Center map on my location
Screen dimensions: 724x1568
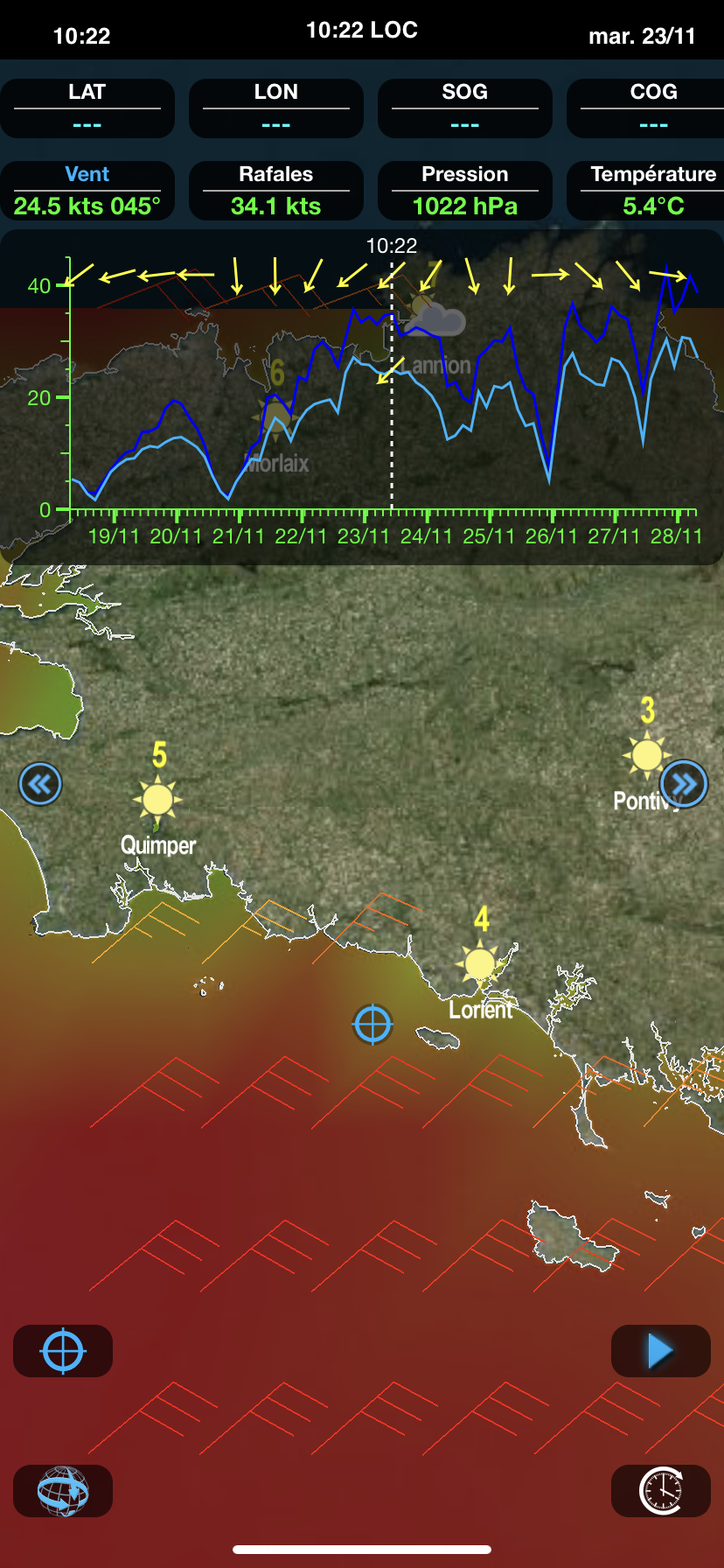coord(63,1351)
